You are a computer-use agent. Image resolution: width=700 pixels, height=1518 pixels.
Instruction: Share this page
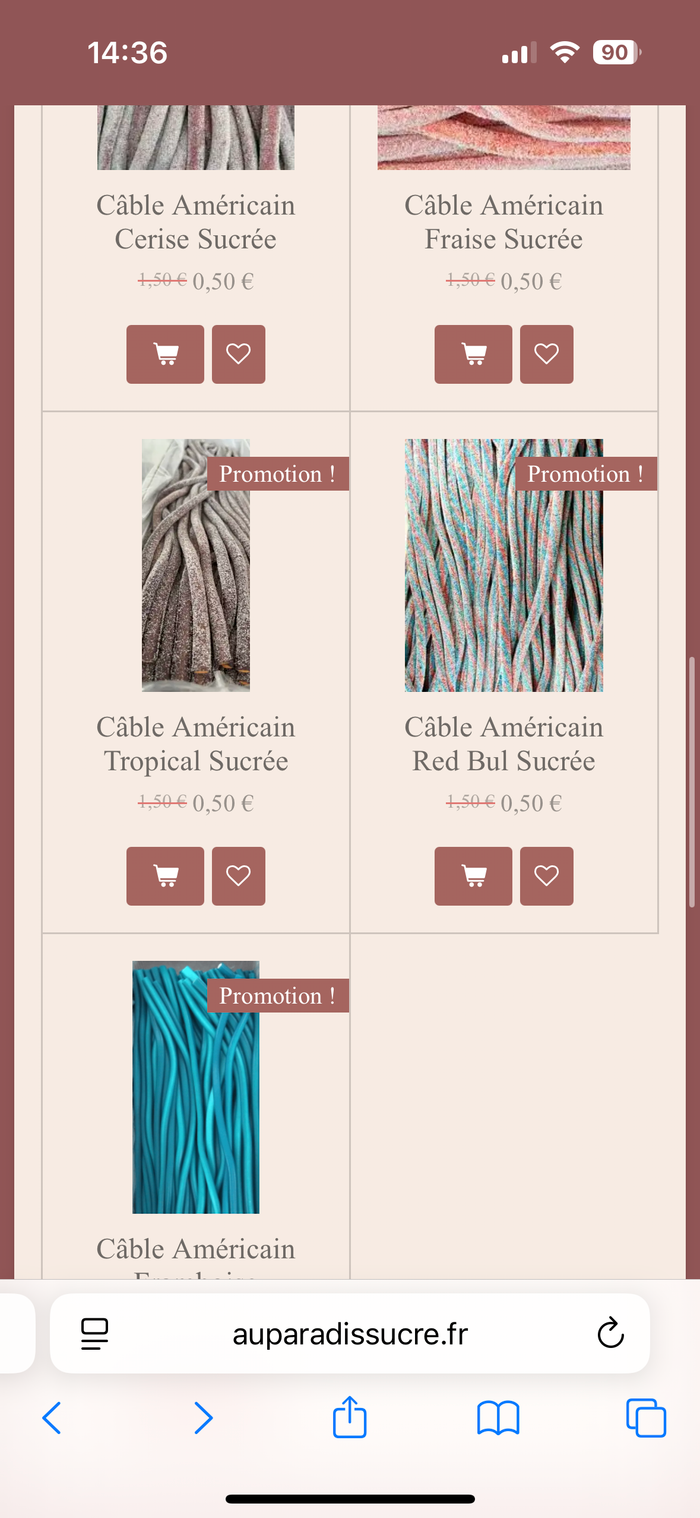(349, 1418)
